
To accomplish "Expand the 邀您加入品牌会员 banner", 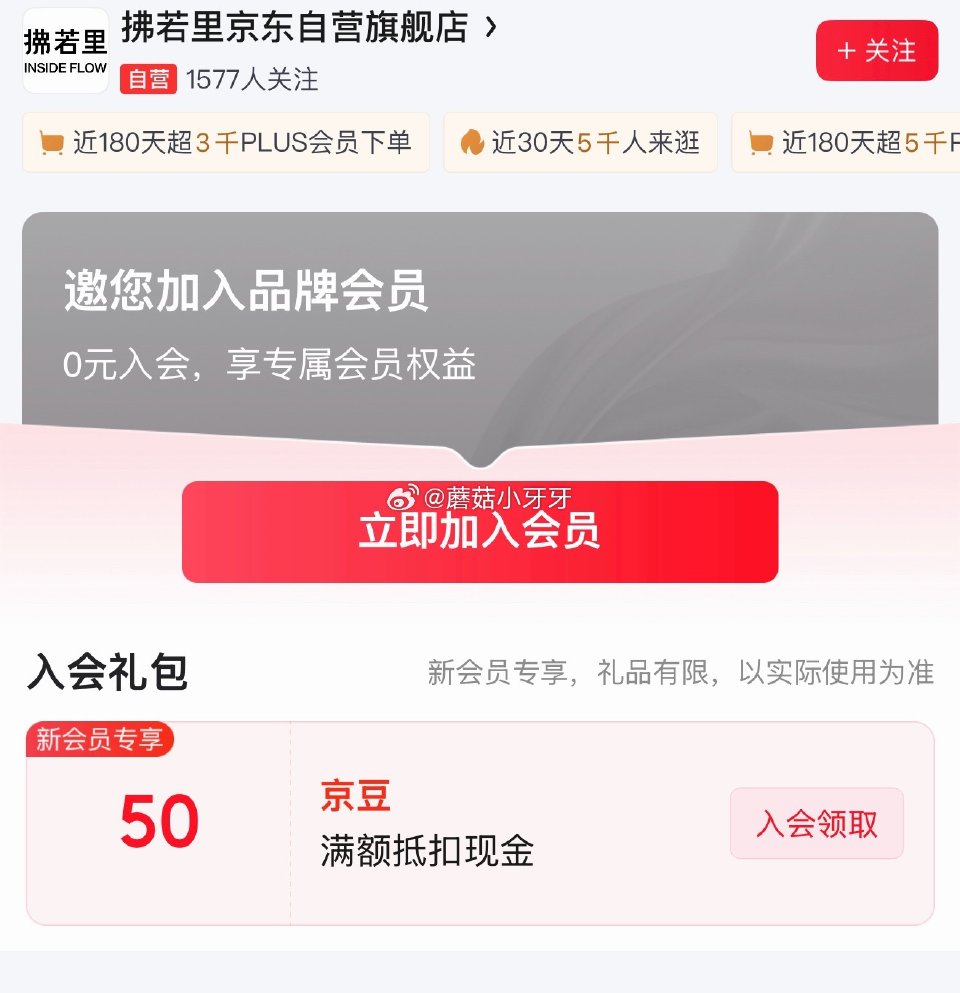I will [480, 320].
